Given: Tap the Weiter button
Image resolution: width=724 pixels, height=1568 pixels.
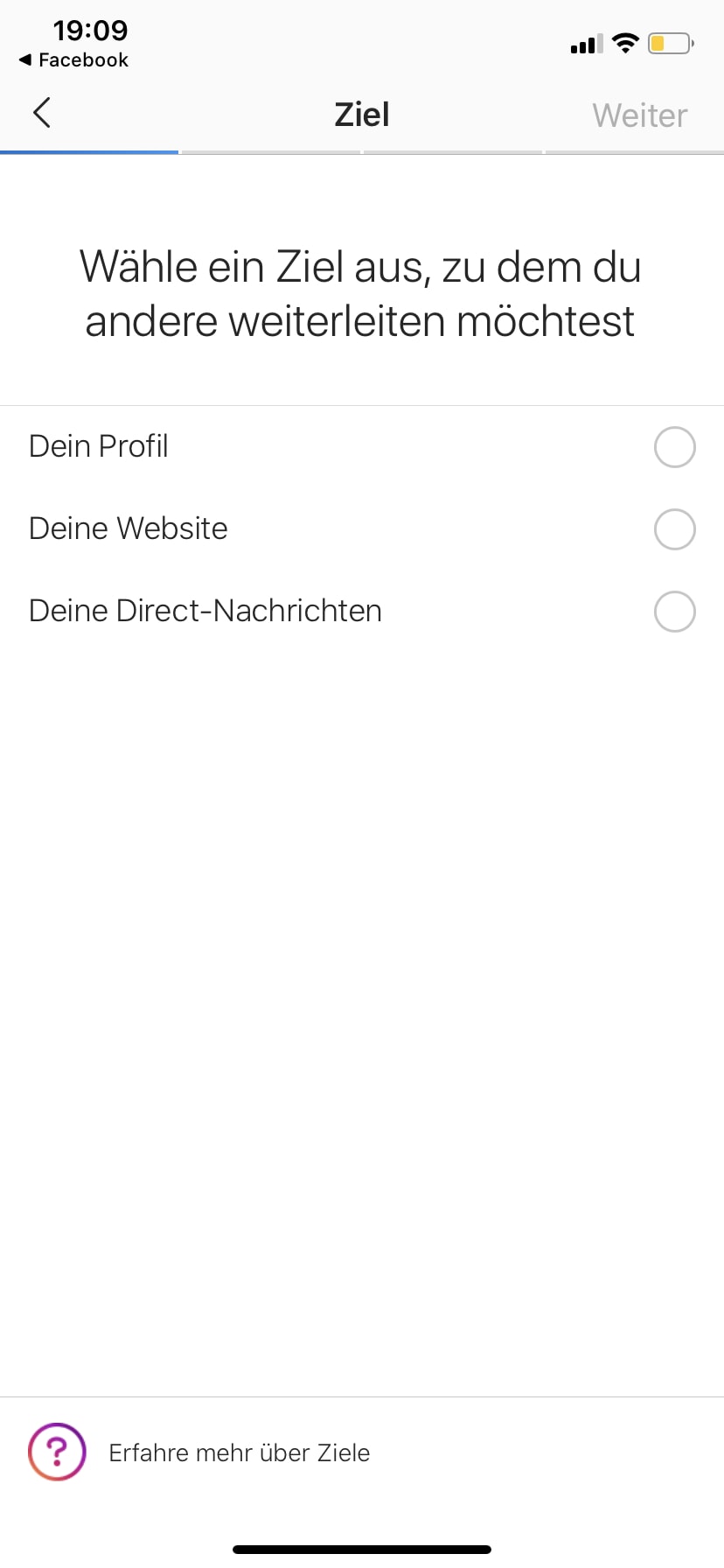Looking at the screenshot, I should point(639,115).
